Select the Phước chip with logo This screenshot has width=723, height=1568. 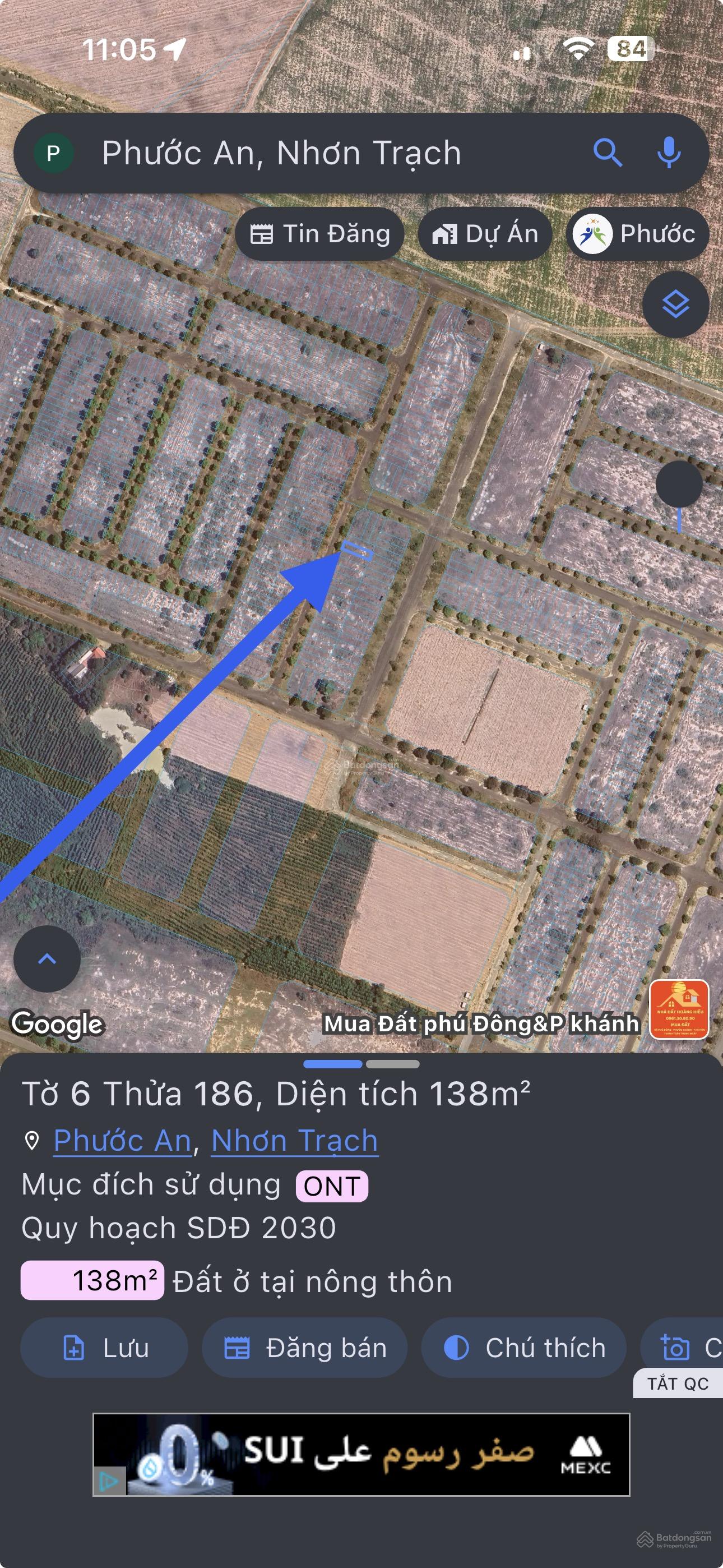(x=637, y=234)
